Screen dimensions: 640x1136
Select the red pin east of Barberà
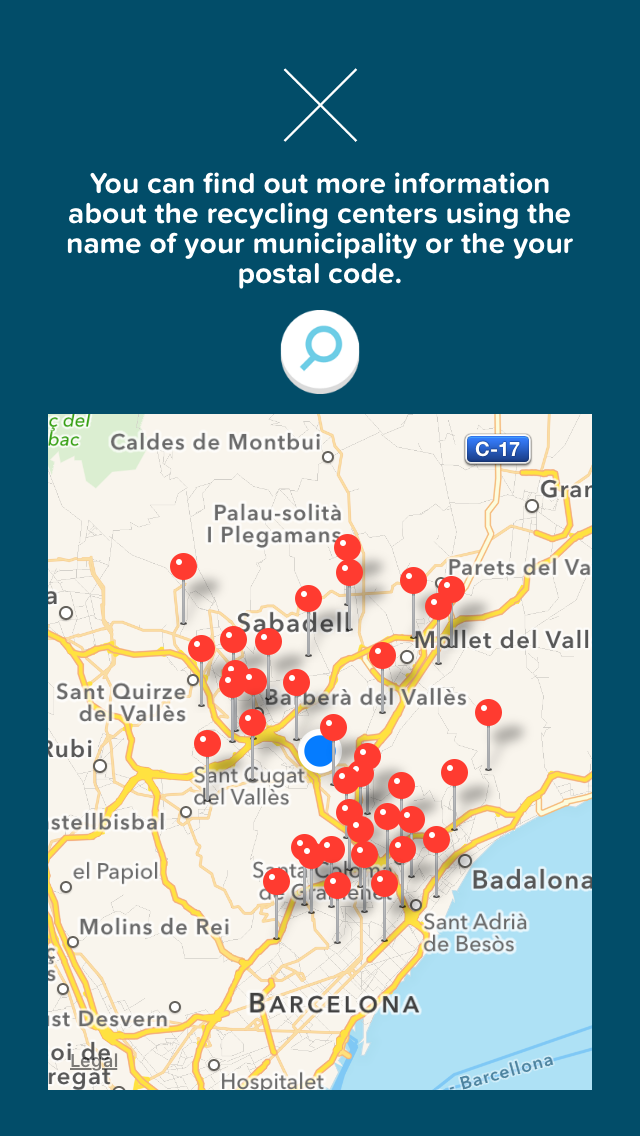coord(488,714)
